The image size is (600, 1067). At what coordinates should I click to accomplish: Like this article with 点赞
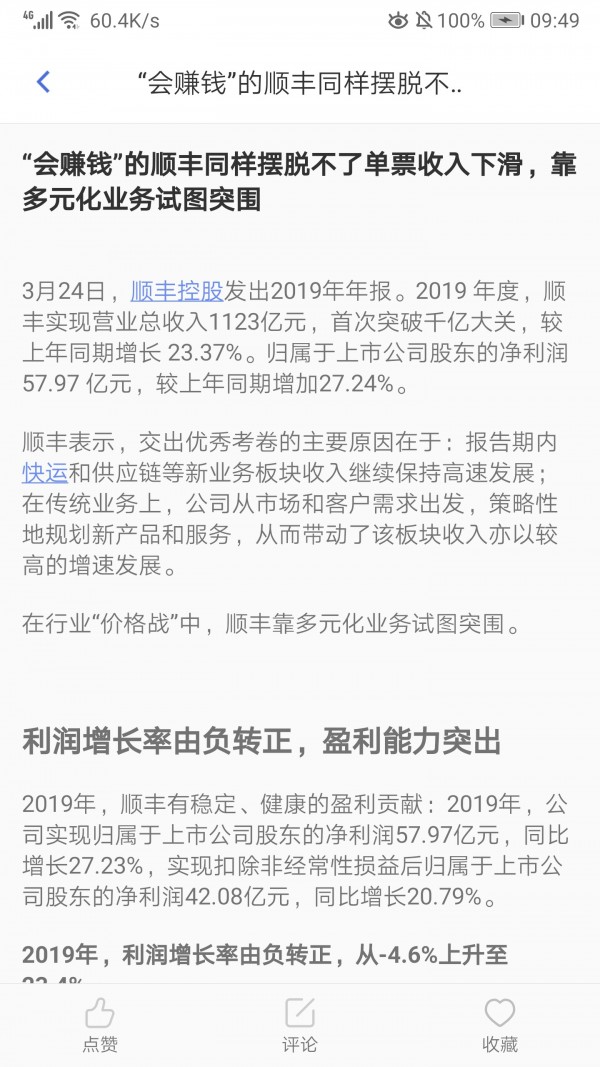tap(99, 1024)
